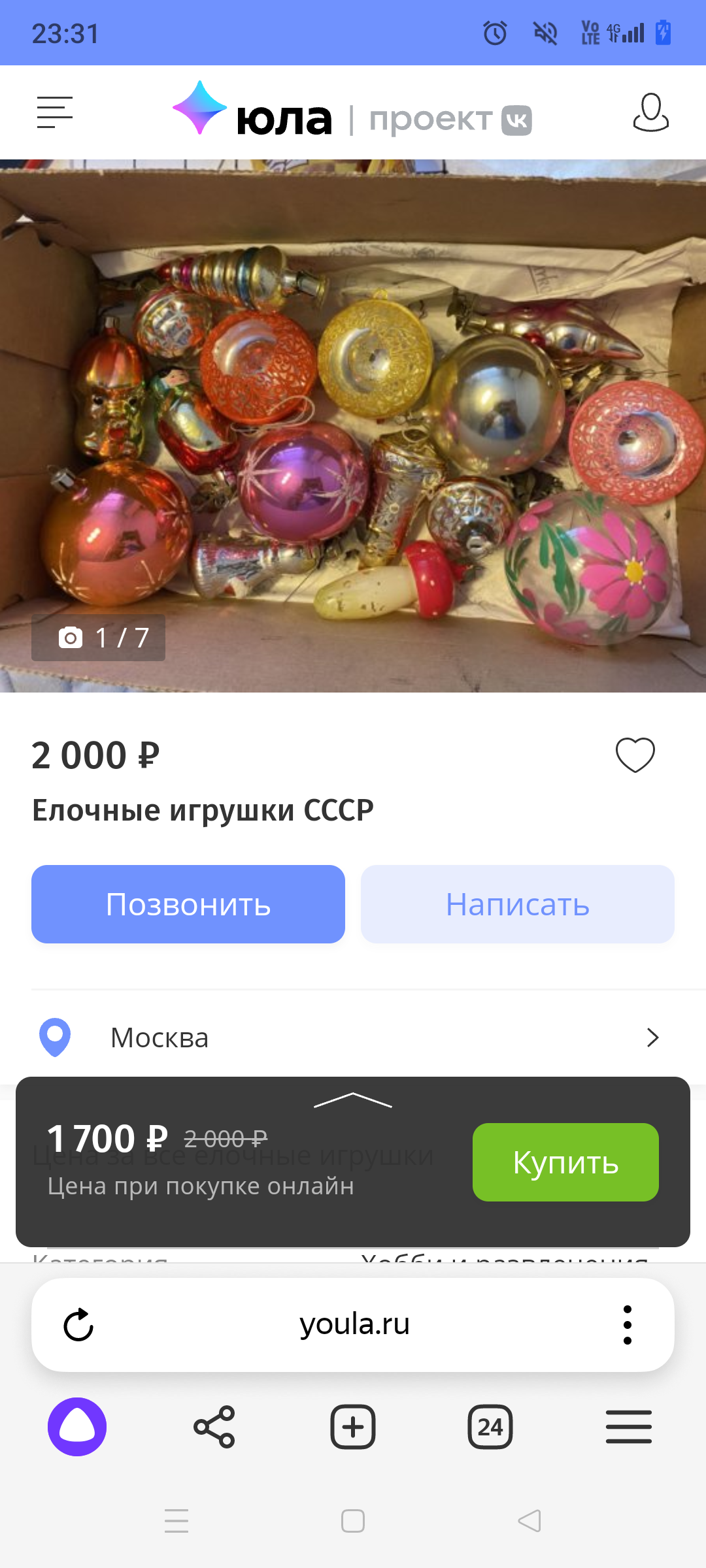Add the listing to favorites with the heart
The image size is (706, 1568).
coord(635,755)
